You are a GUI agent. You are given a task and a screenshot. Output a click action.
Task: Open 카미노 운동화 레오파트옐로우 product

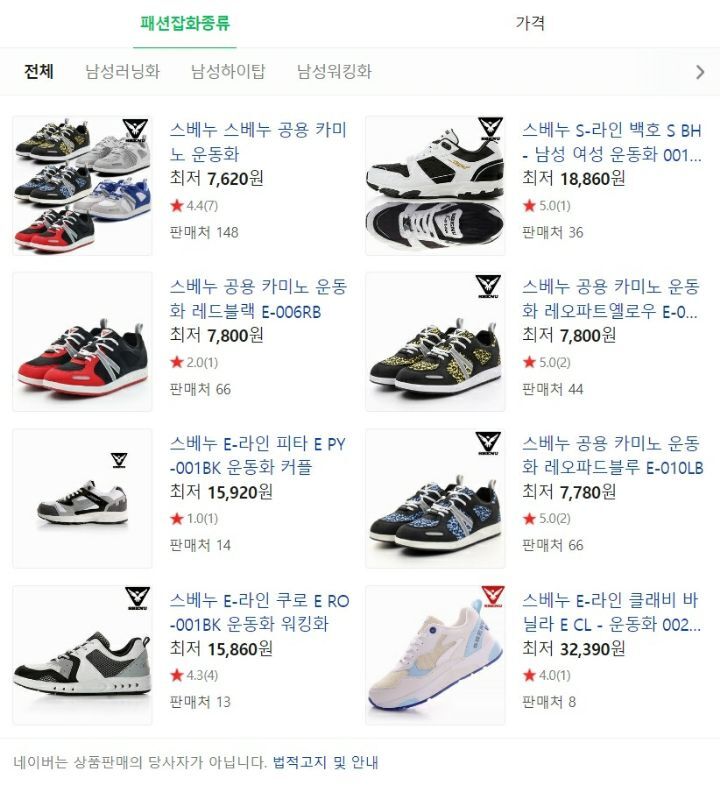(x=611, y=299)
